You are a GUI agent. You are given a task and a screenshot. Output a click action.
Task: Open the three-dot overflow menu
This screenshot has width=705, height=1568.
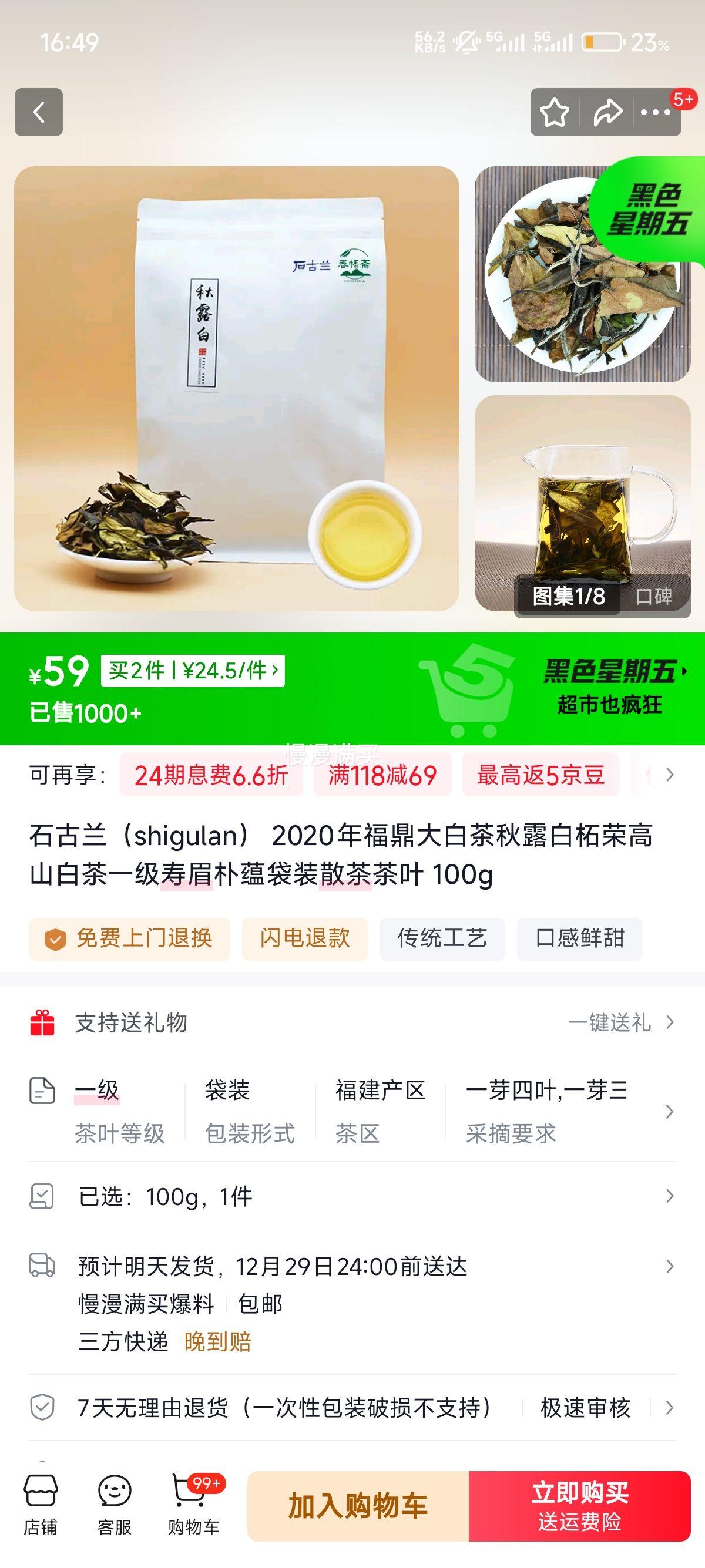655,113
